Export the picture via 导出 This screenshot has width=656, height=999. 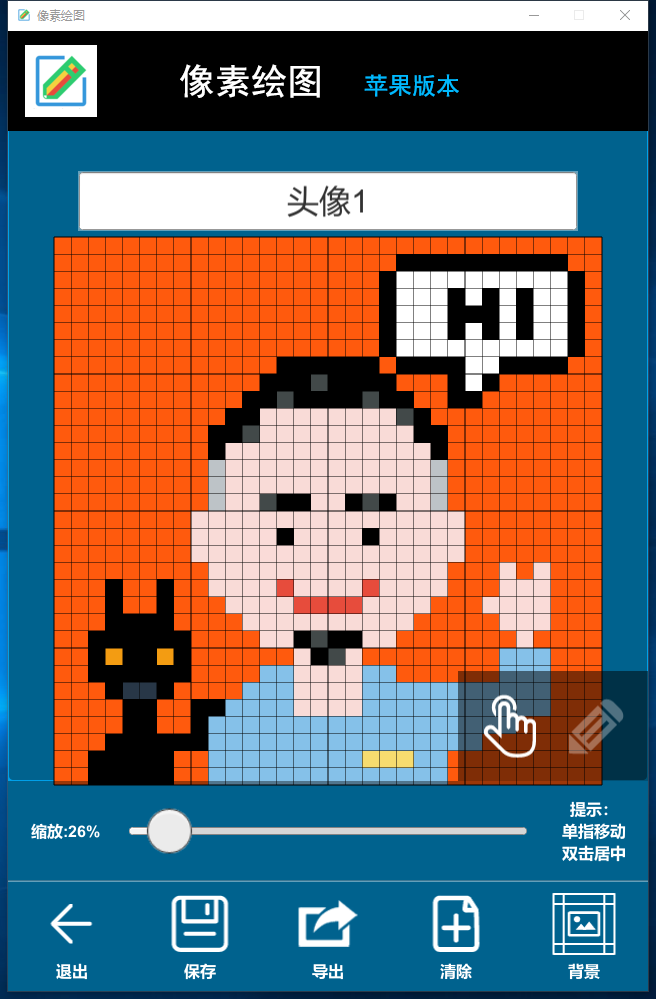coord(328,935)
